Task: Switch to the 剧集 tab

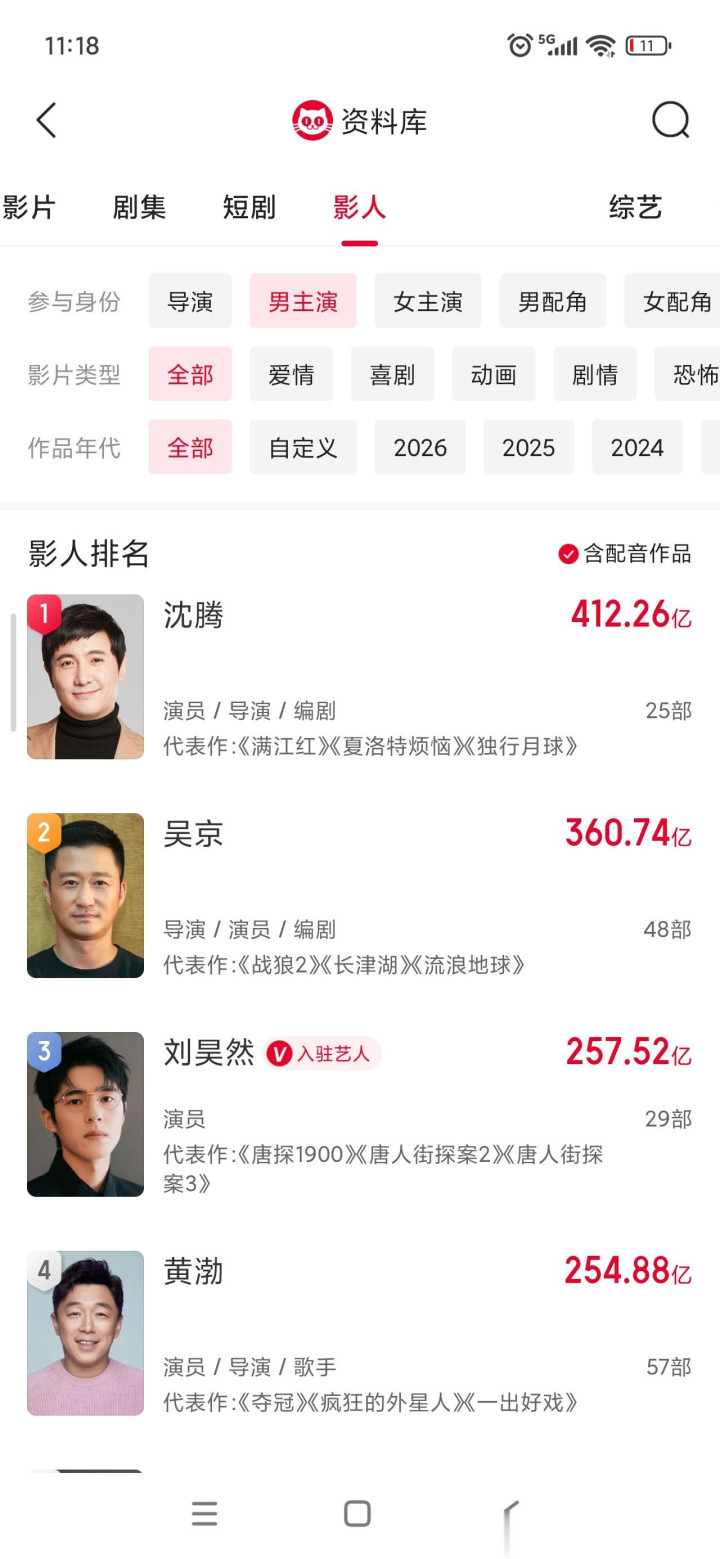Action: click(139, 208)
